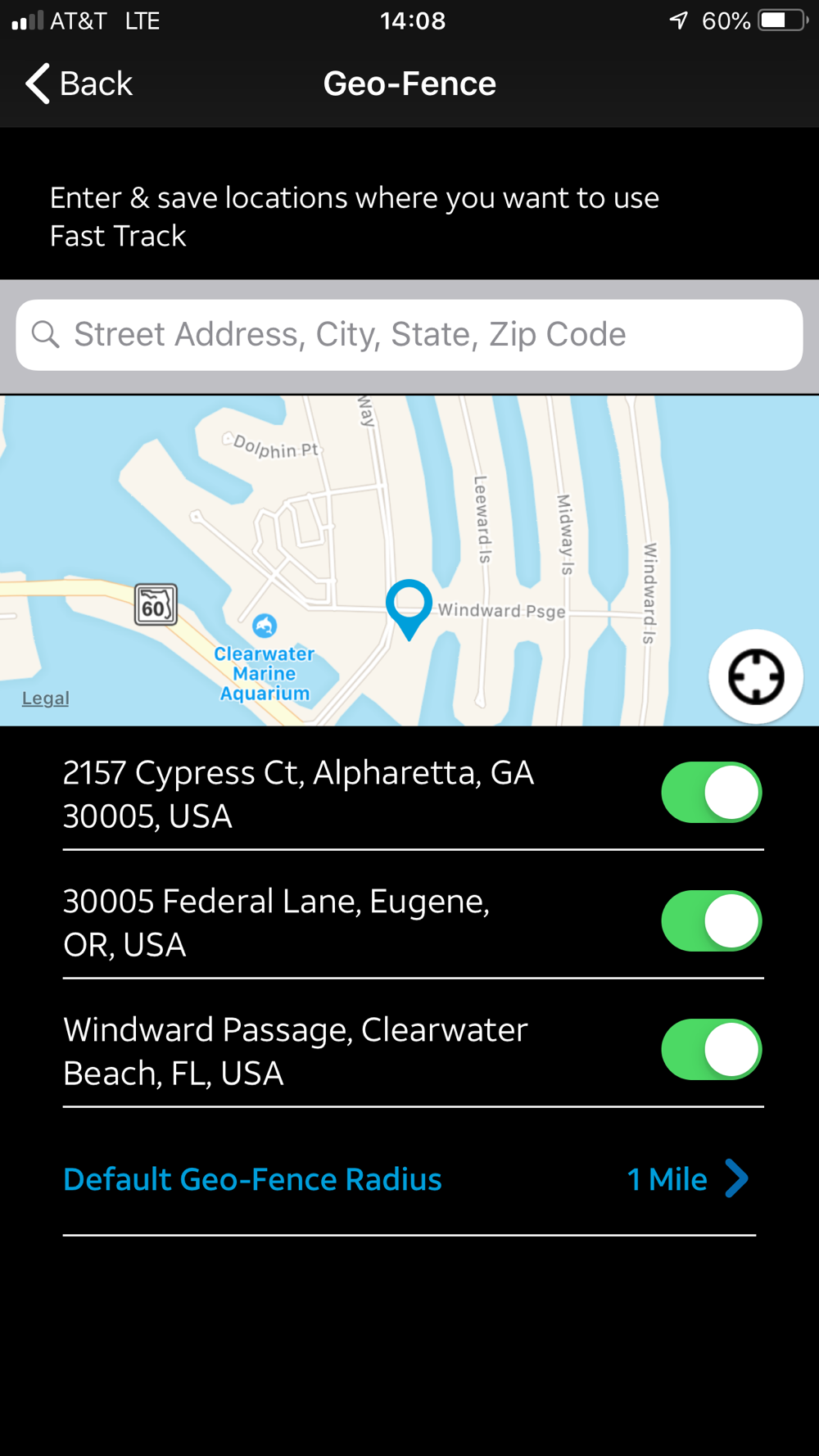This screenshot has width=819, height=1456.
Task: Disable the 2157 Cypress Ct geo-fence
Action: point(712,793)
